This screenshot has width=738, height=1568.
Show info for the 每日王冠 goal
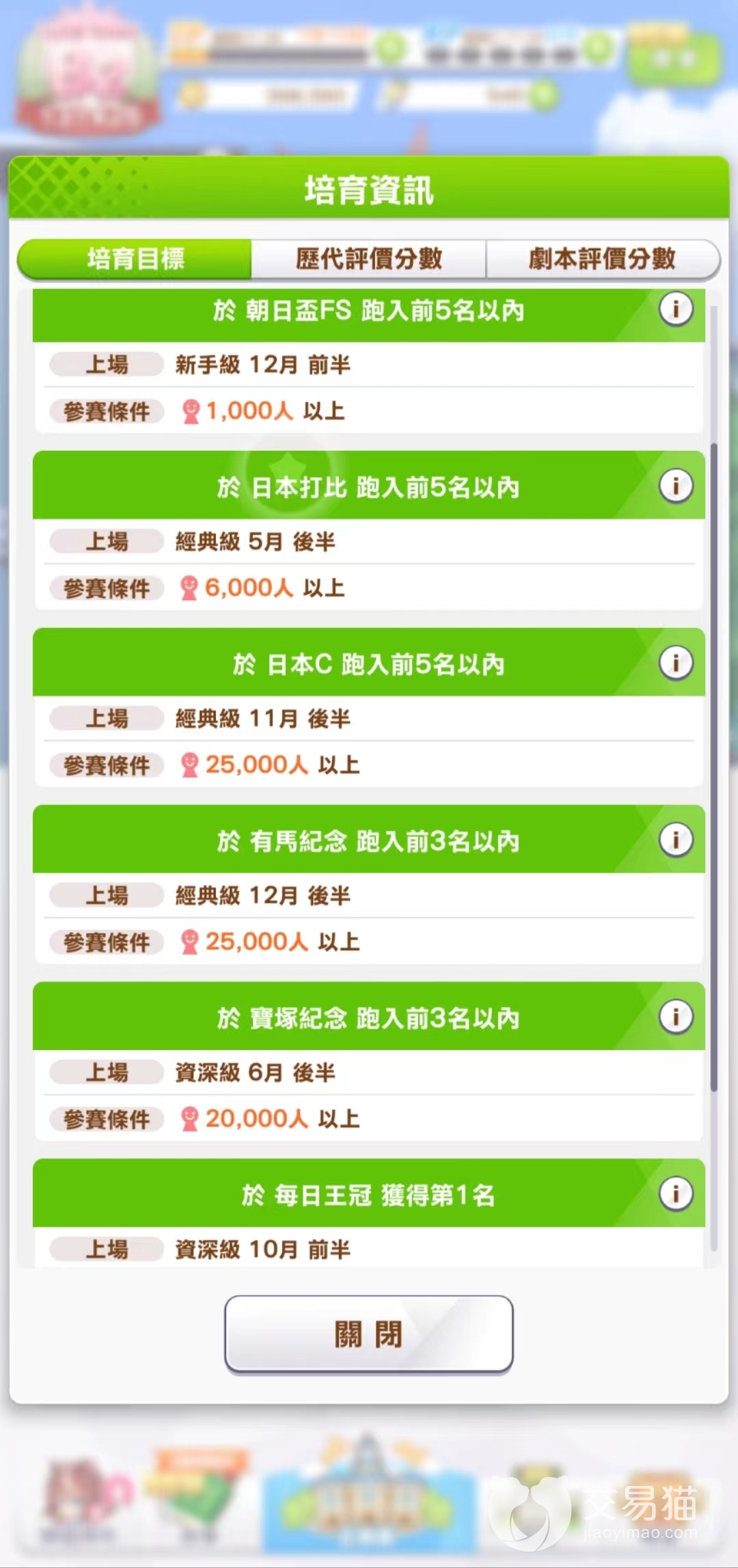[676, 1194]
